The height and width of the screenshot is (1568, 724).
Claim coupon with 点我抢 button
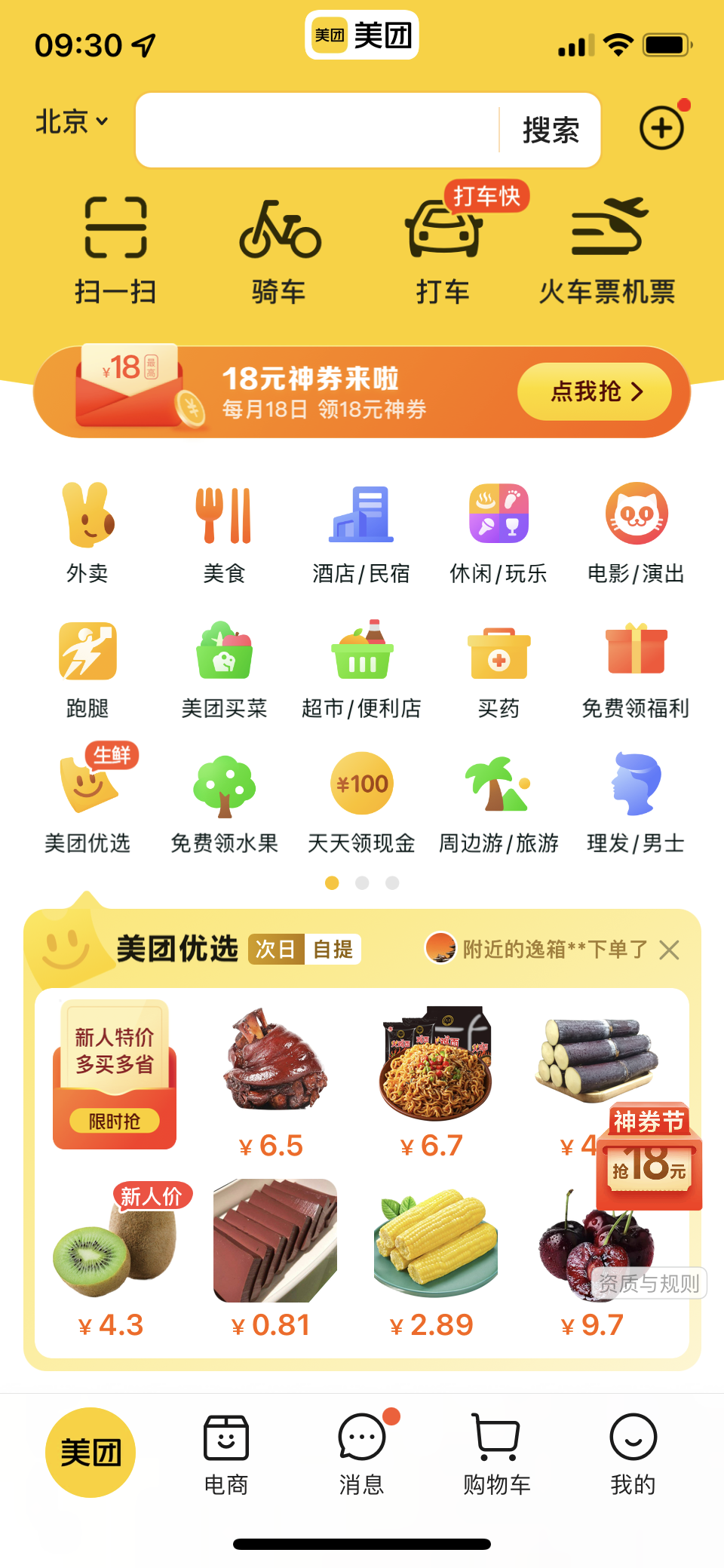pyautogui.click(x=594, y=391)
